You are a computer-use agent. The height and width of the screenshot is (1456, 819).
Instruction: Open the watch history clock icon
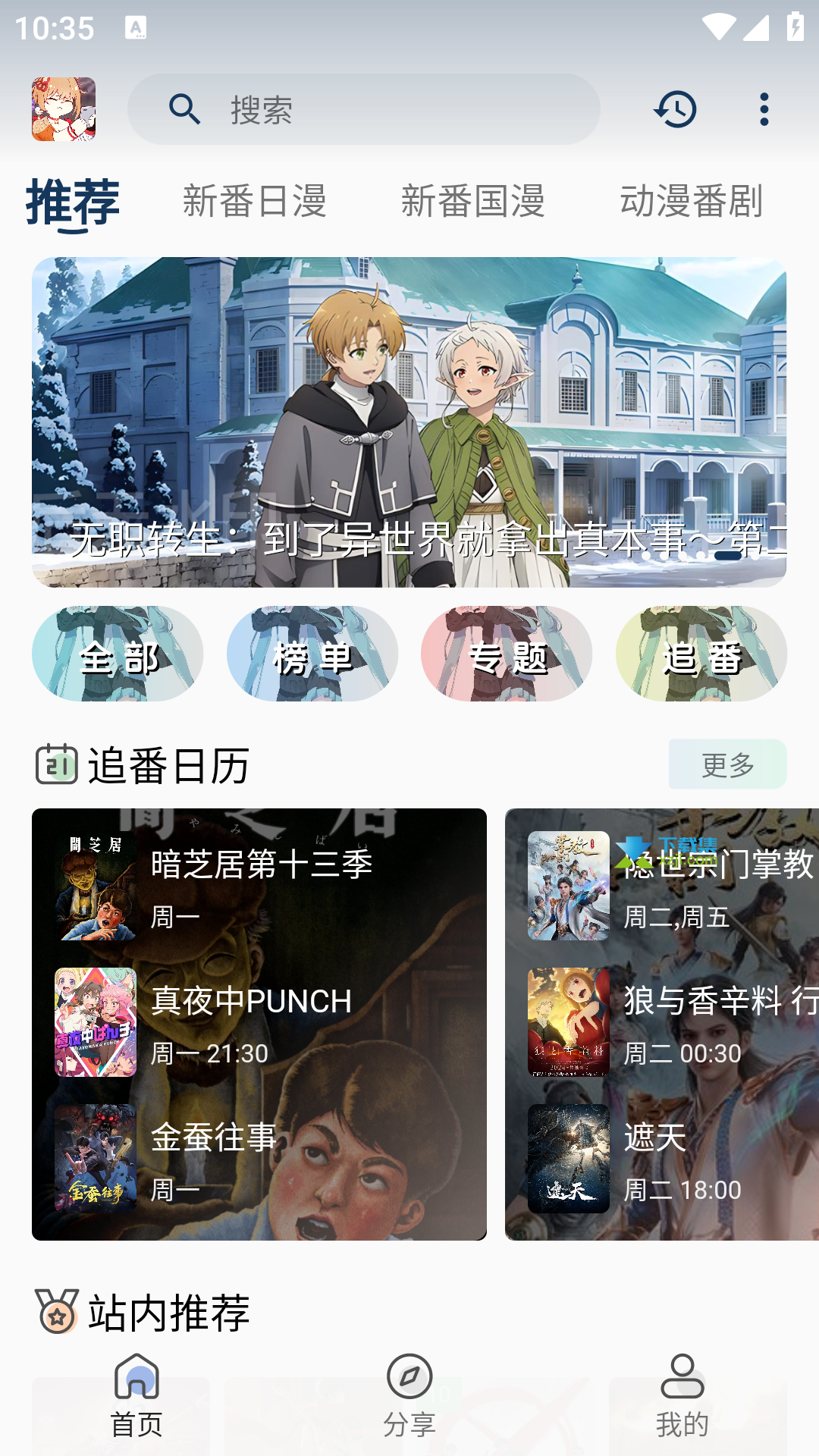pos(675,109)
